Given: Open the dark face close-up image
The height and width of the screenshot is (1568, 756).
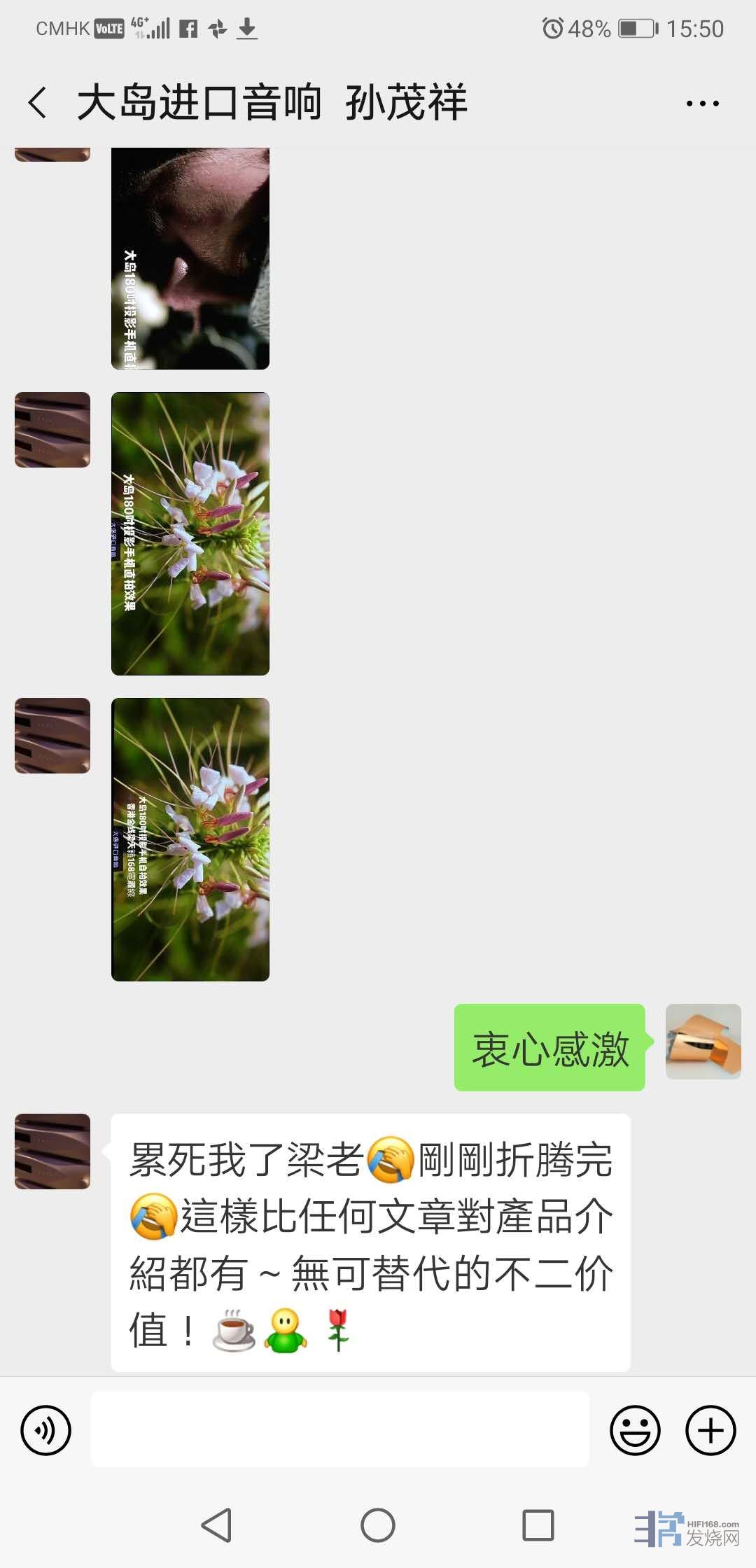Looking at the screenshot, I should pyautogui.click(x=190, y=259).
